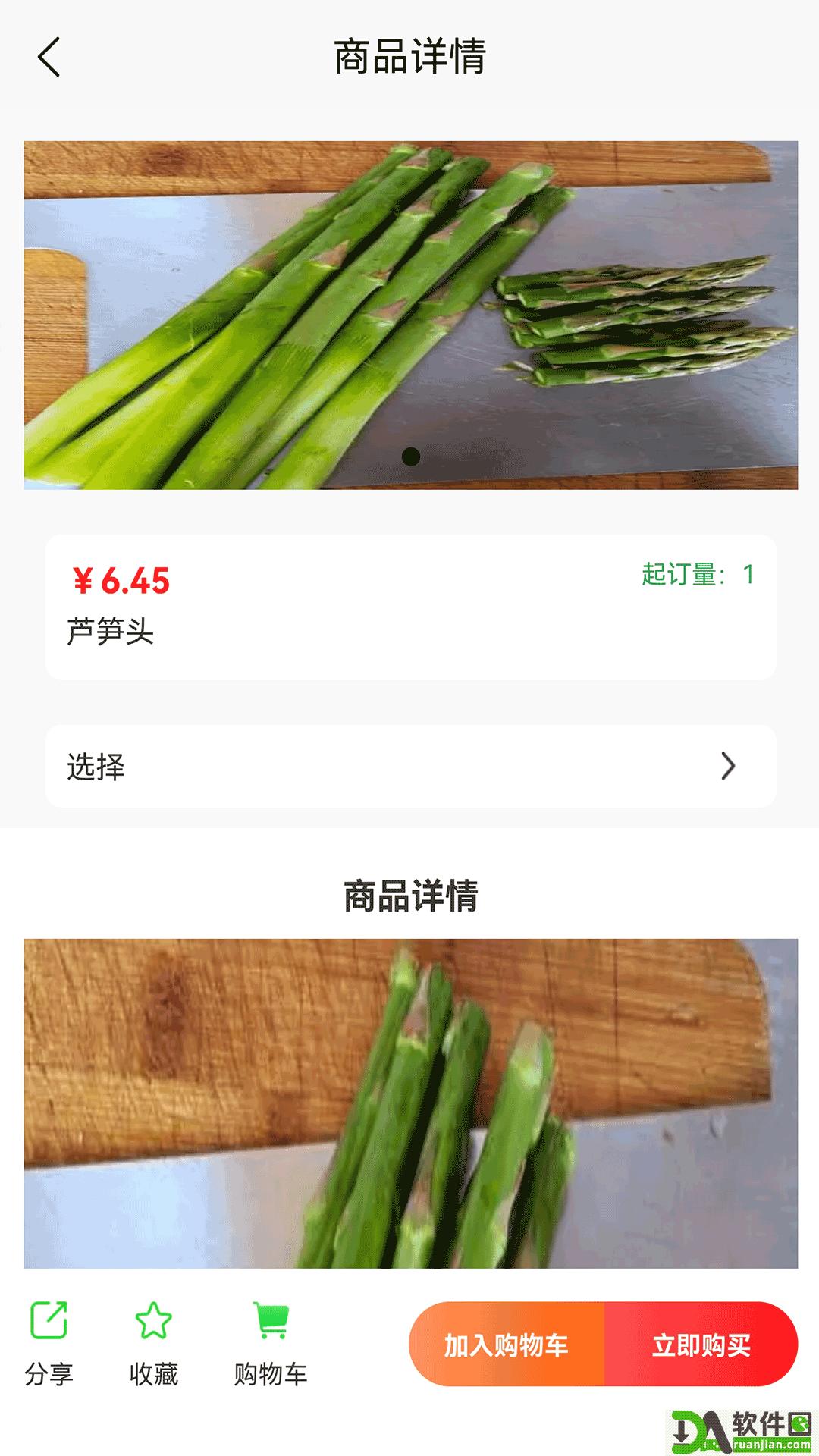Tap the back arrow to leave product details
819x1456 pixels.
[x=47, y=58]
